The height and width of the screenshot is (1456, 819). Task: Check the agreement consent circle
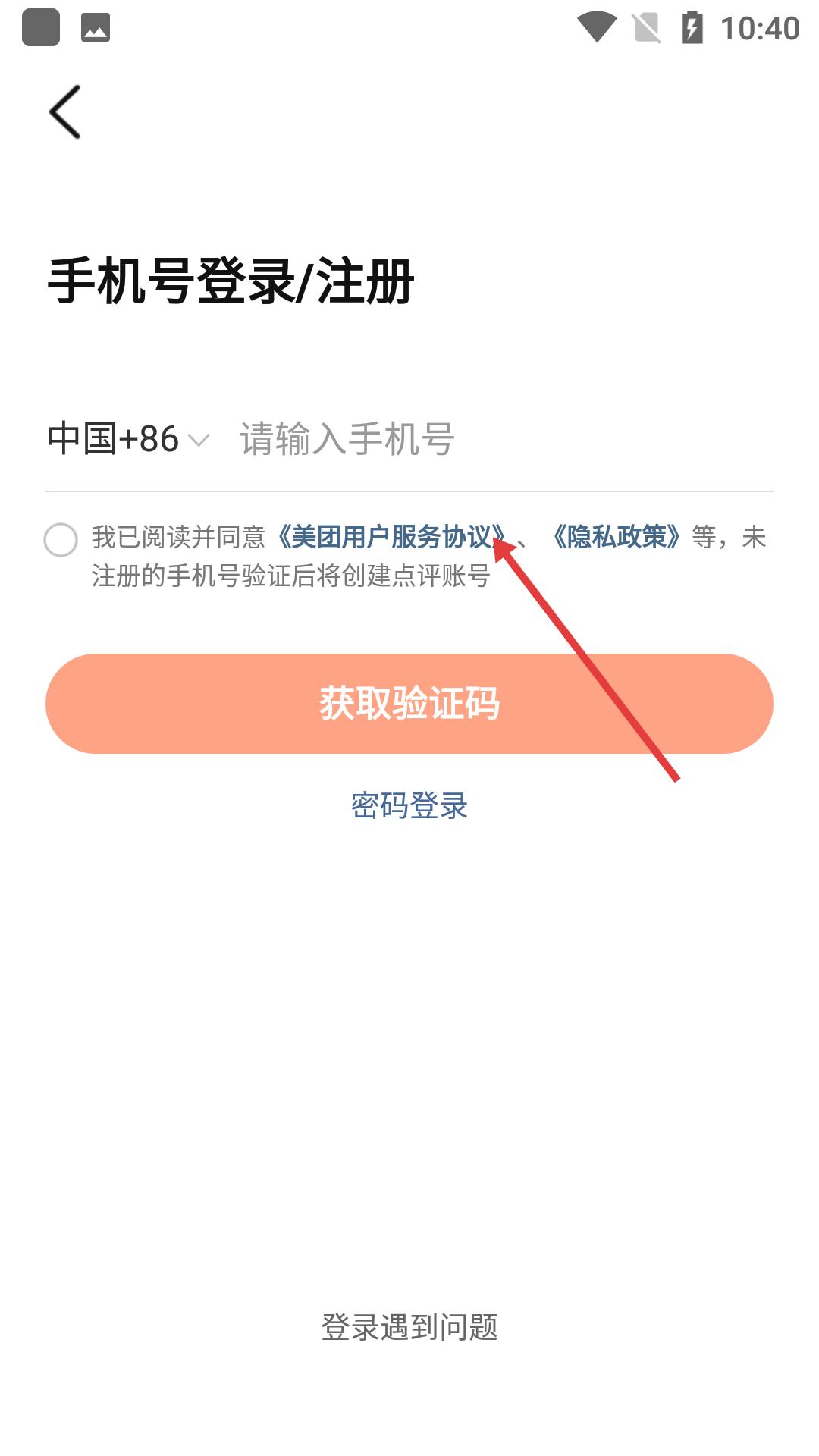point(61,540)
